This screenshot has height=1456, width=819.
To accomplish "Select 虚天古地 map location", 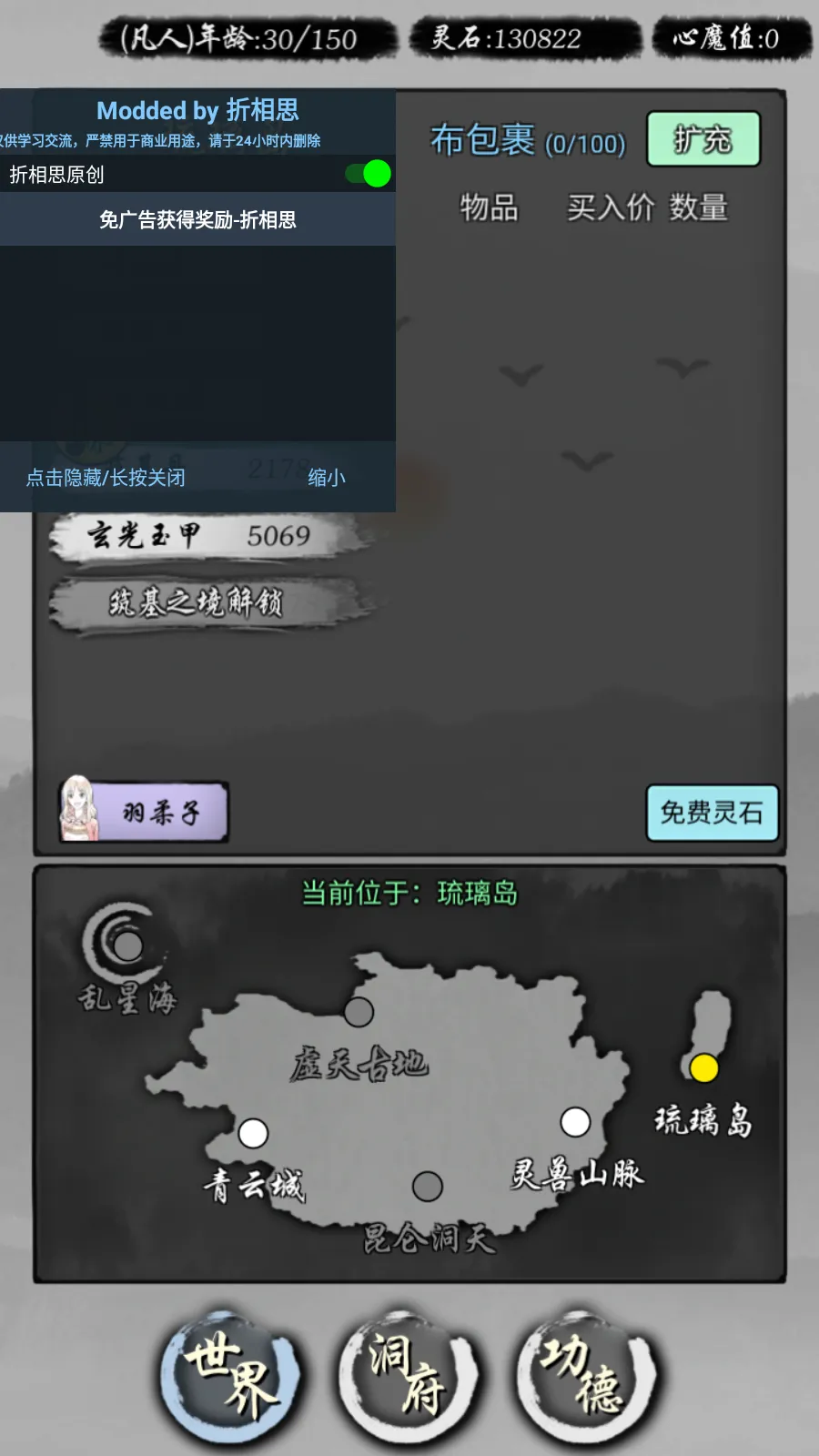I will pos(359,1011).
